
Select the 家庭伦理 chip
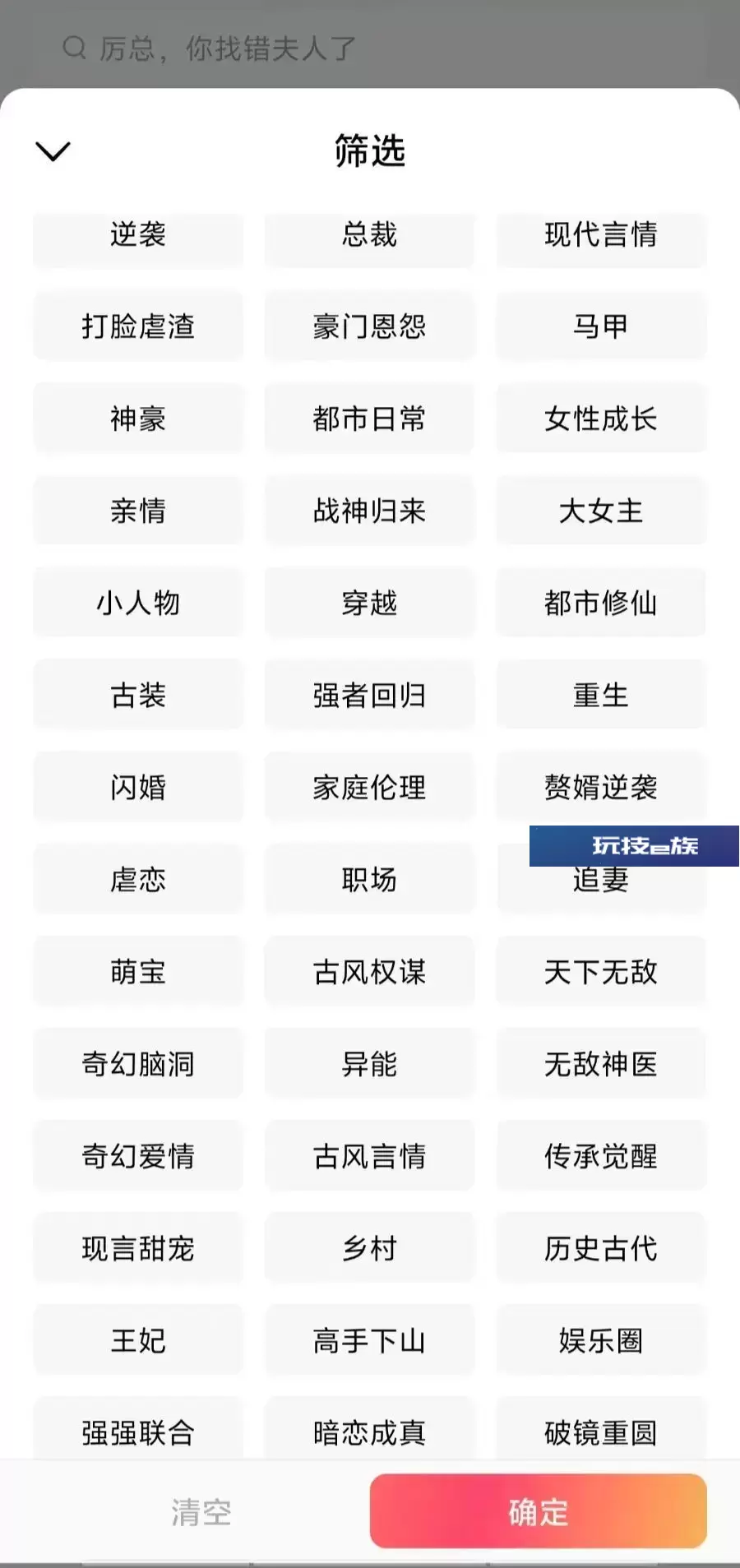369,787
